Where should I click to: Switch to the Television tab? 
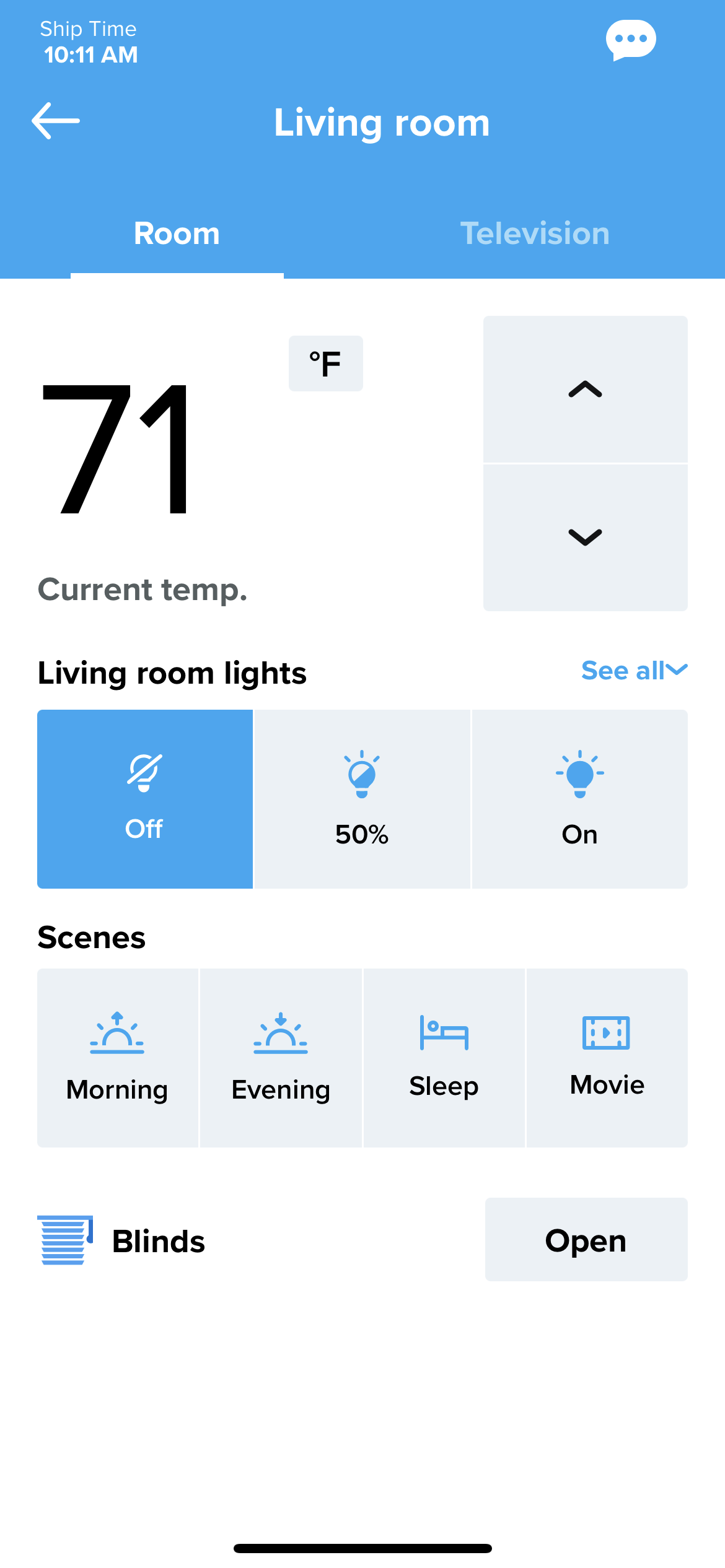535,233
